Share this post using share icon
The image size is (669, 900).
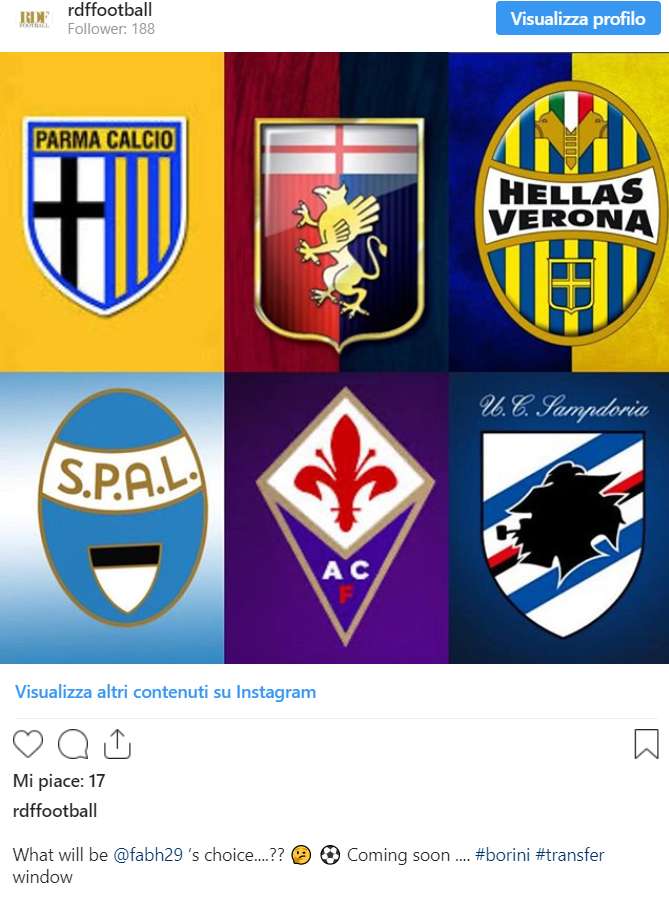(x=117, y=744)
